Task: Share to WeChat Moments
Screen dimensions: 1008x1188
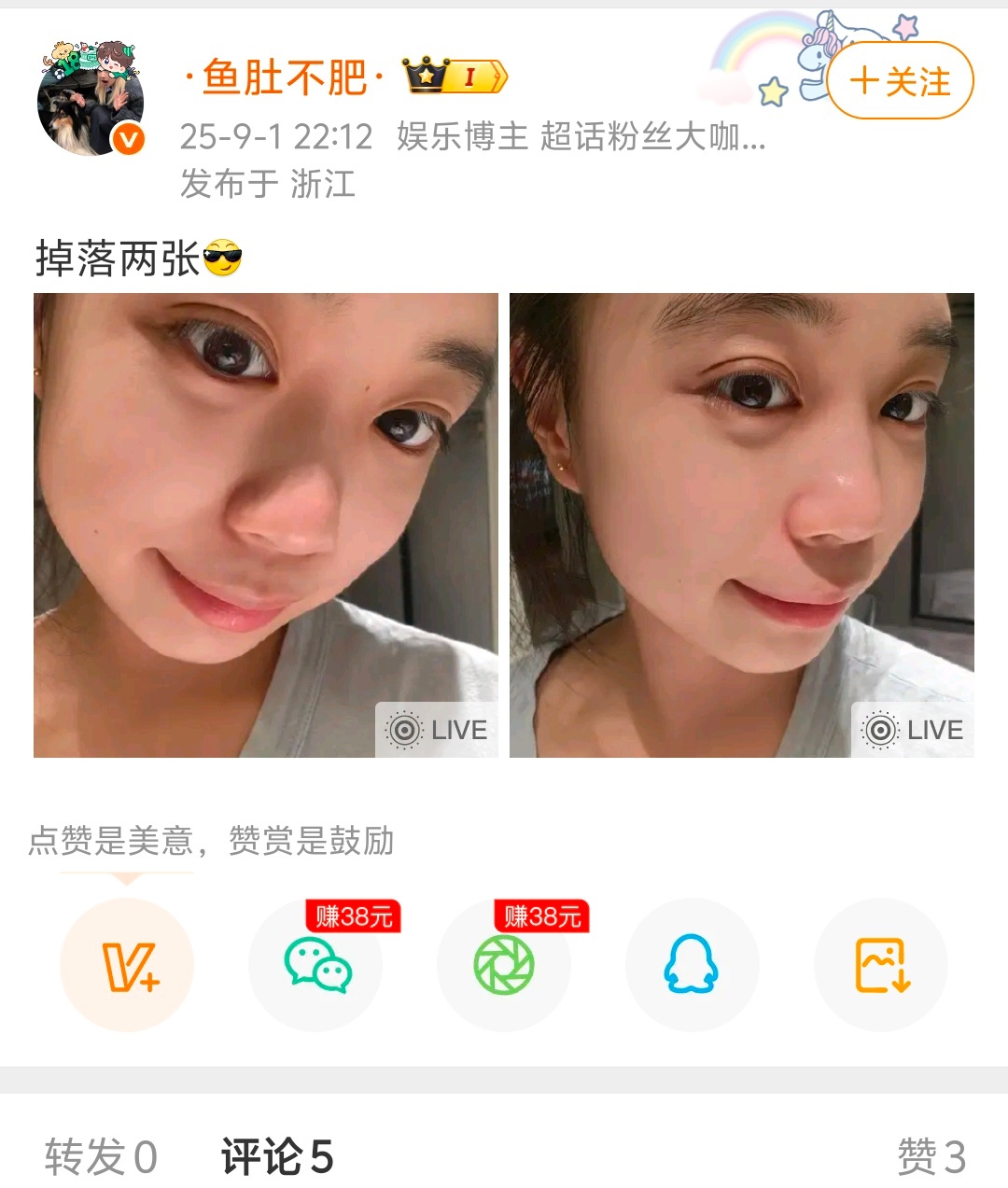Action: (x=504, y=966)
